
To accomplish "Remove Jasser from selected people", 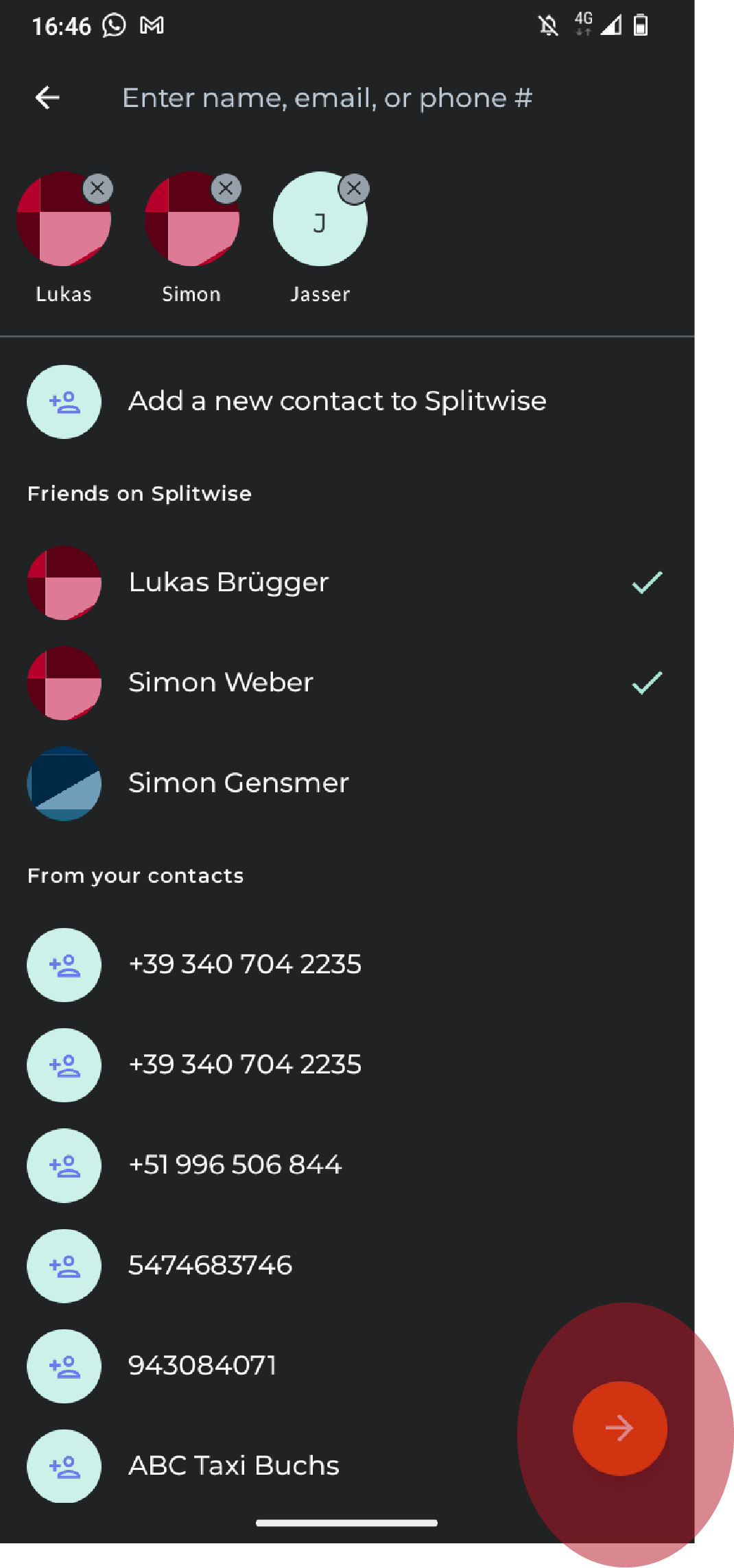I will (354, 189).
